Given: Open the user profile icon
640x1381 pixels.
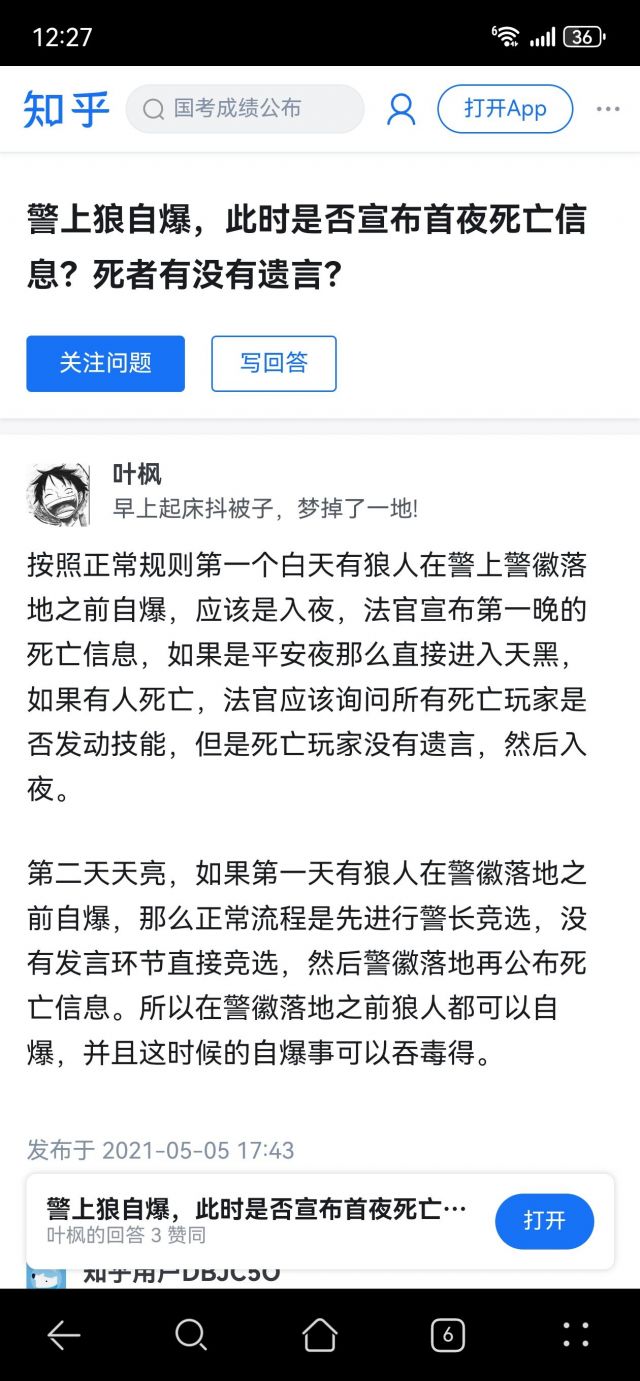Looking at the screenshot, I should (401, 109).
